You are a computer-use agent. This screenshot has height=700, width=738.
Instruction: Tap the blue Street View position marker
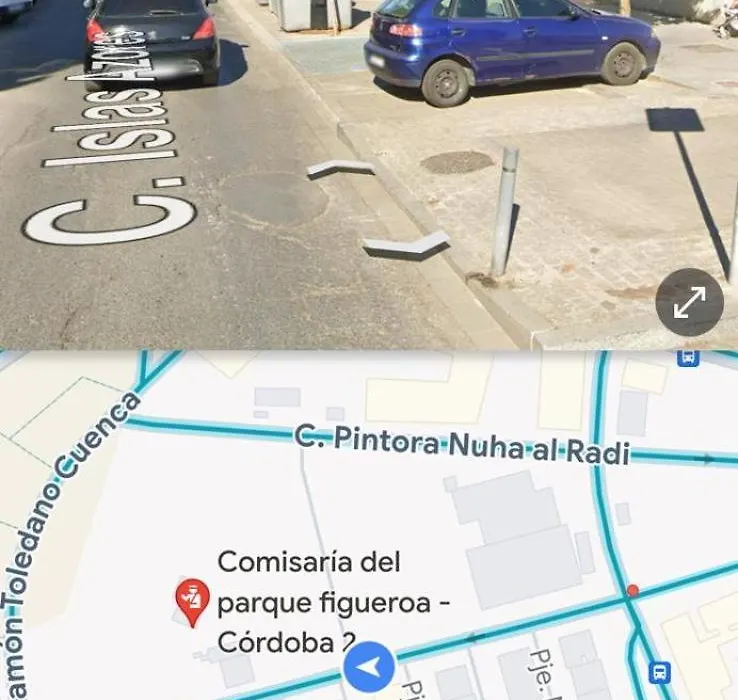pyautogui.click(x=368, y=667)
